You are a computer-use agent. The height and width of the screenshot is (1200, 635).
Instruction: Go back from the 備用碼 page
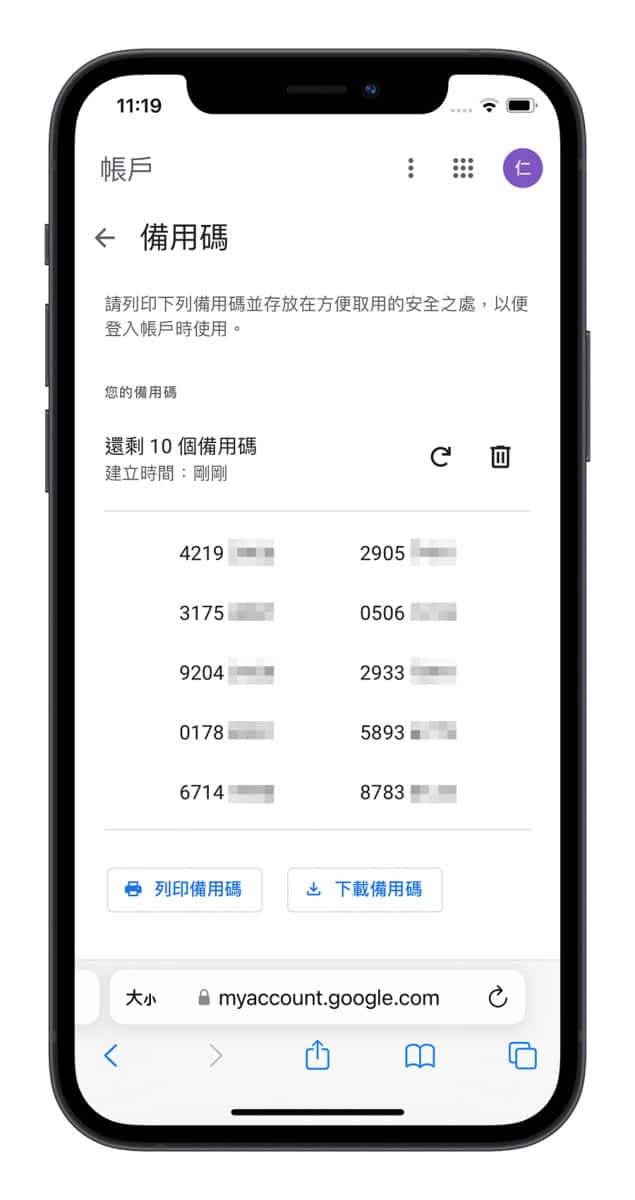coord(105,238)
